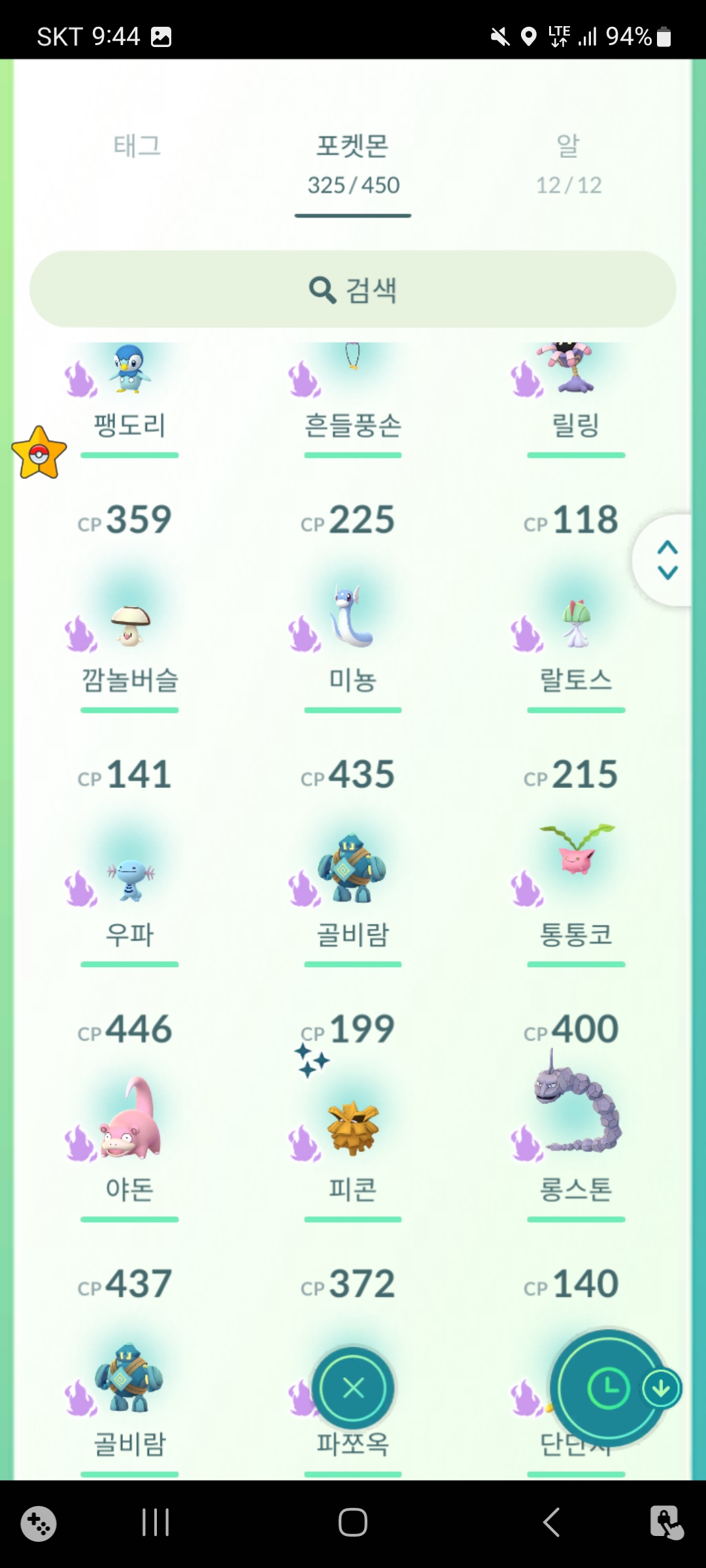Tap the fast-scroll up/down arrows handle
This screenshot has height=1568, width=706.
click(x=667, y=560)
